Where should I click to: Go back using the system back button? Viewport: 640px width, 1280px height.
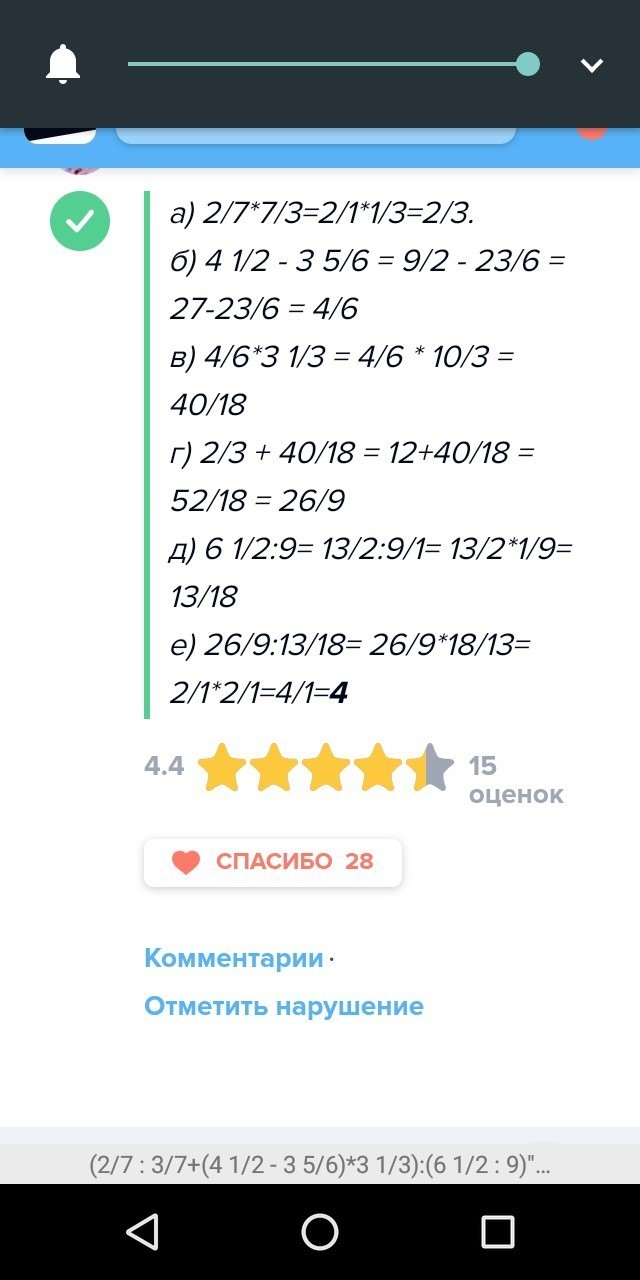click(142, 1231)
